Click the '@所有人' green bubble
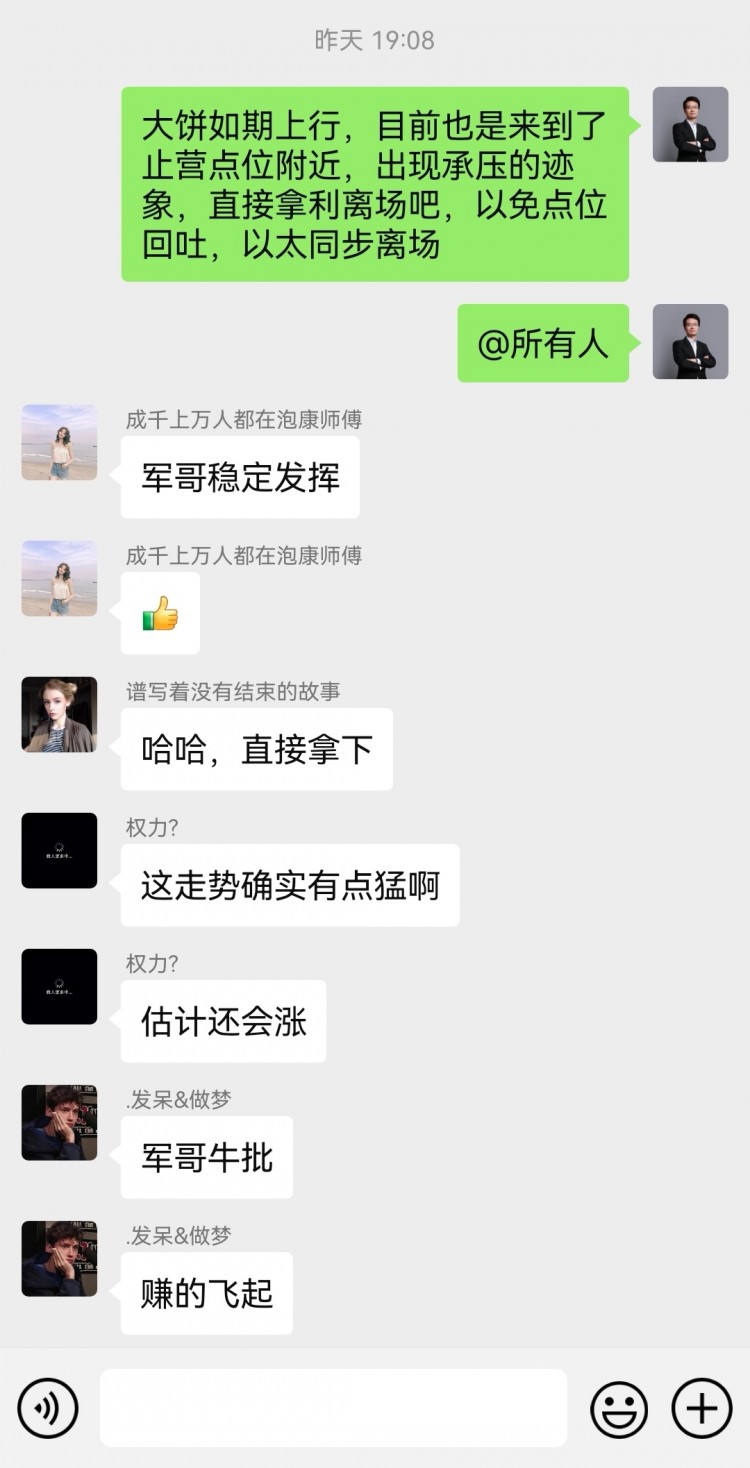 (x=543, y=343)
